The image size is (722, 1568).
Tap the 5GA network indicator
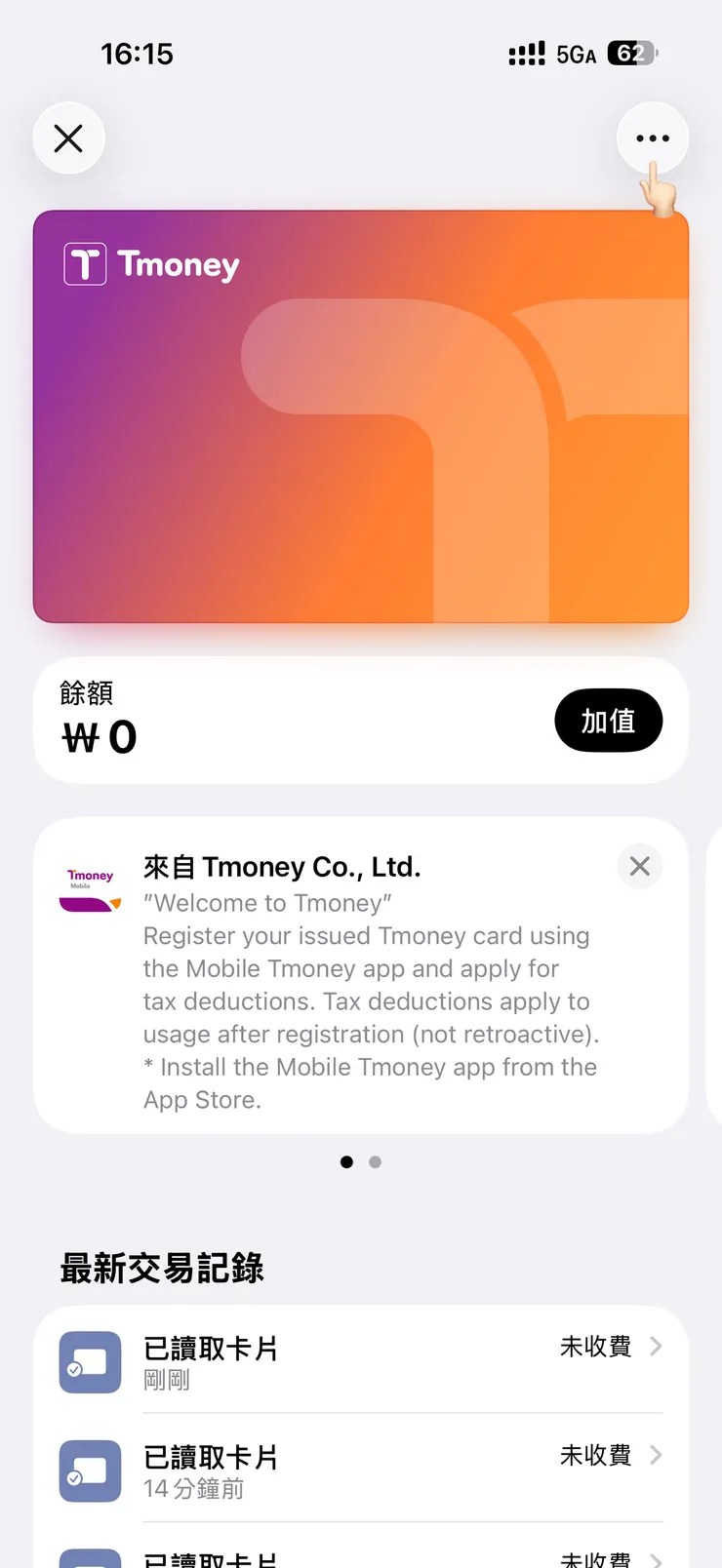click(x=576, y=56)
